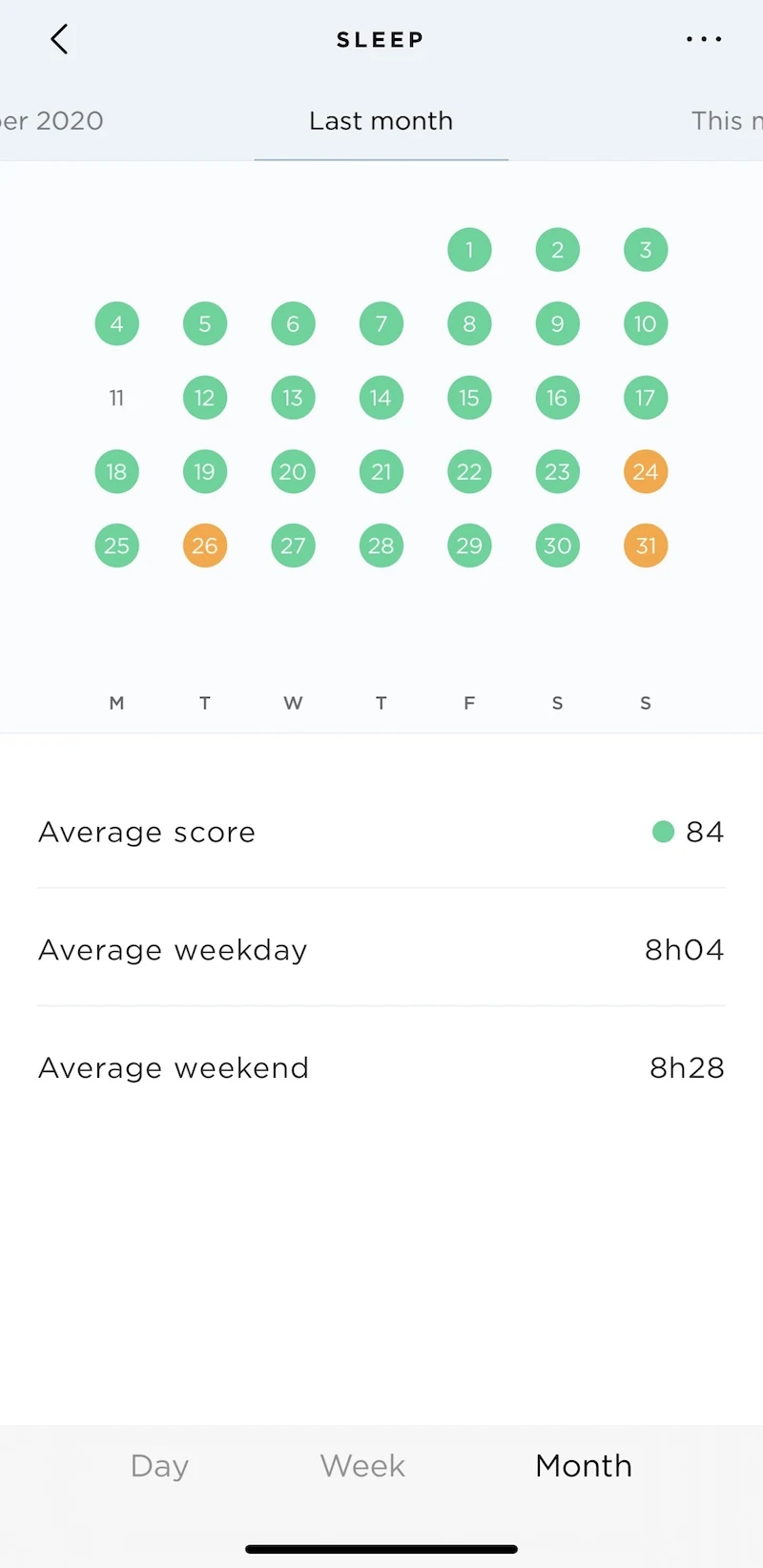Select day 4 on the calendar
Screen dimensions: 763x1568
[116, 323]
